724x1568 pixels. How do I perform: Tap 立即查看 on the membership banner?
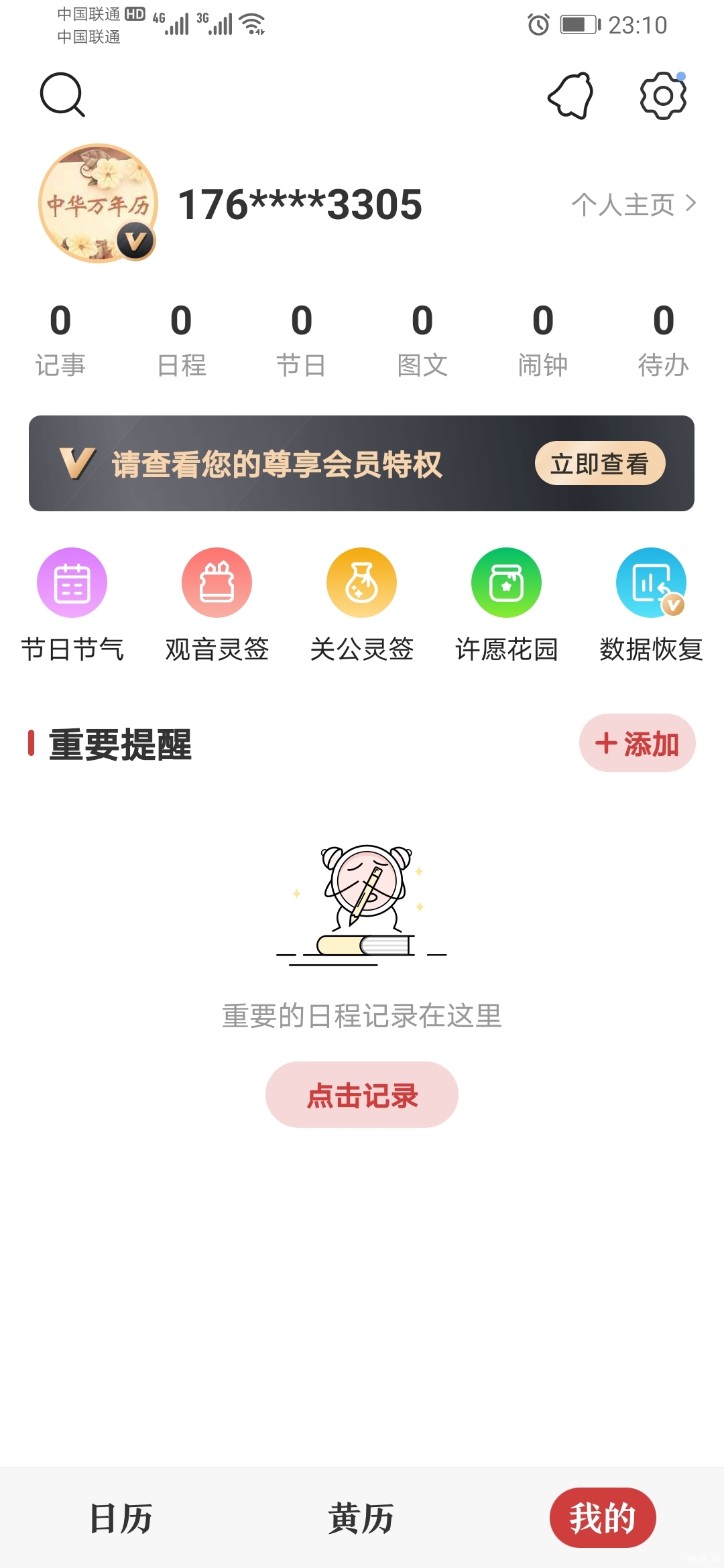point(599,463)
